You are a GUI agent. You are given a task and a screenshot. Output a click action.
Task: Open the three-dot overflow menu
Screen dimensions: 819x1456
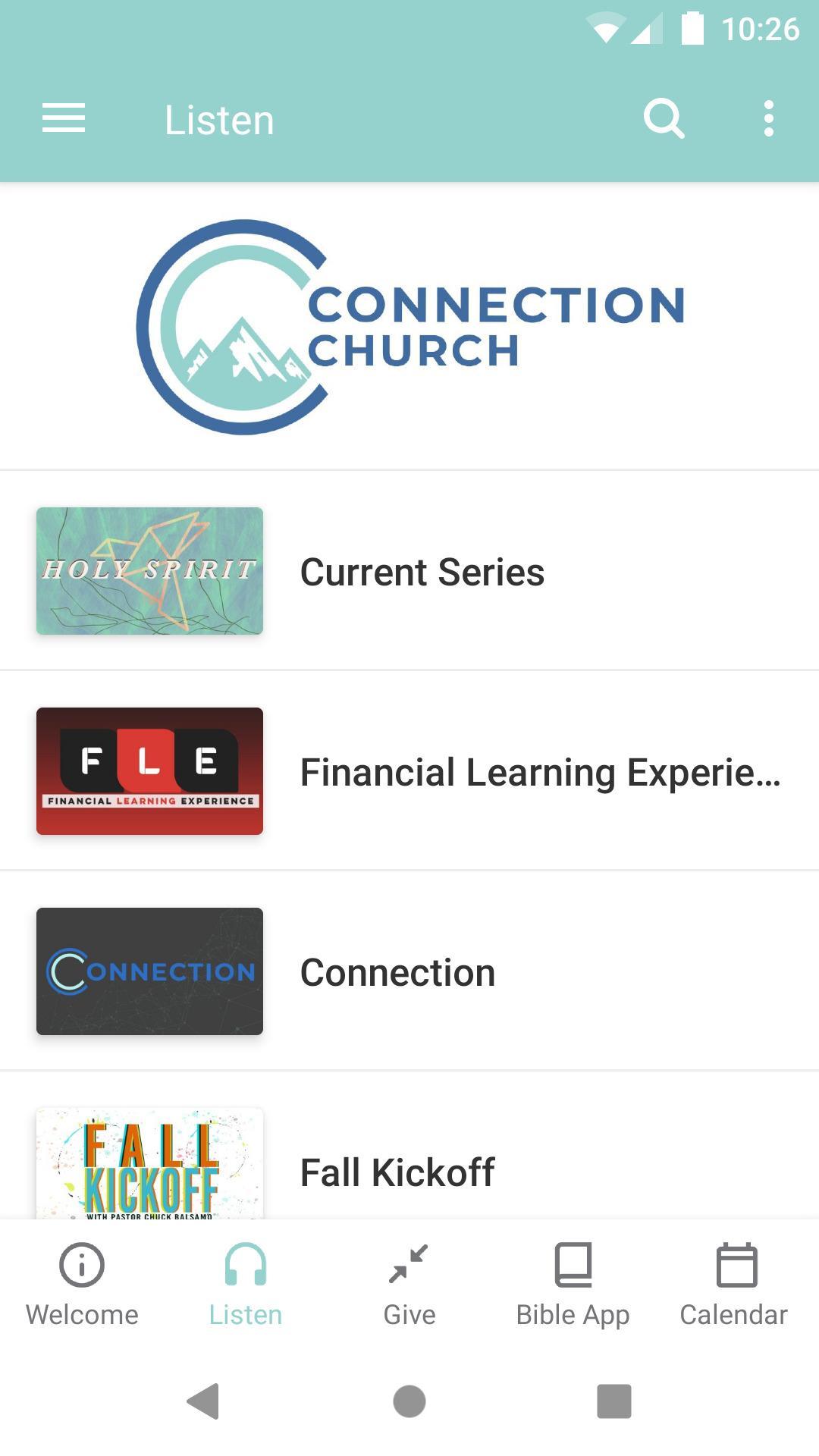pyautogui.click(x=768, y=119)
